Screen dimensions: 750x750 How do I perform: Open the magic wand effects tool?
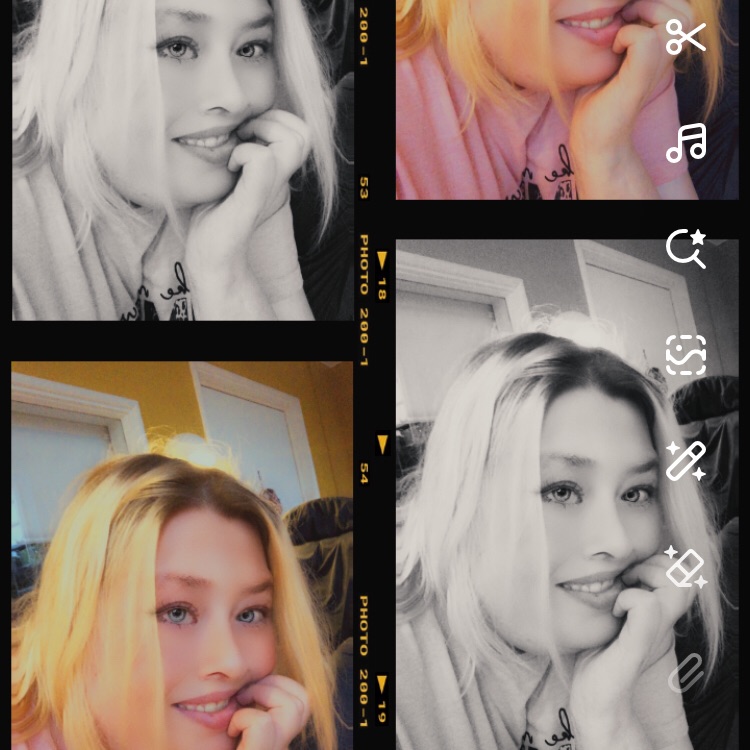pyautogui.click(x=687, y=461)
